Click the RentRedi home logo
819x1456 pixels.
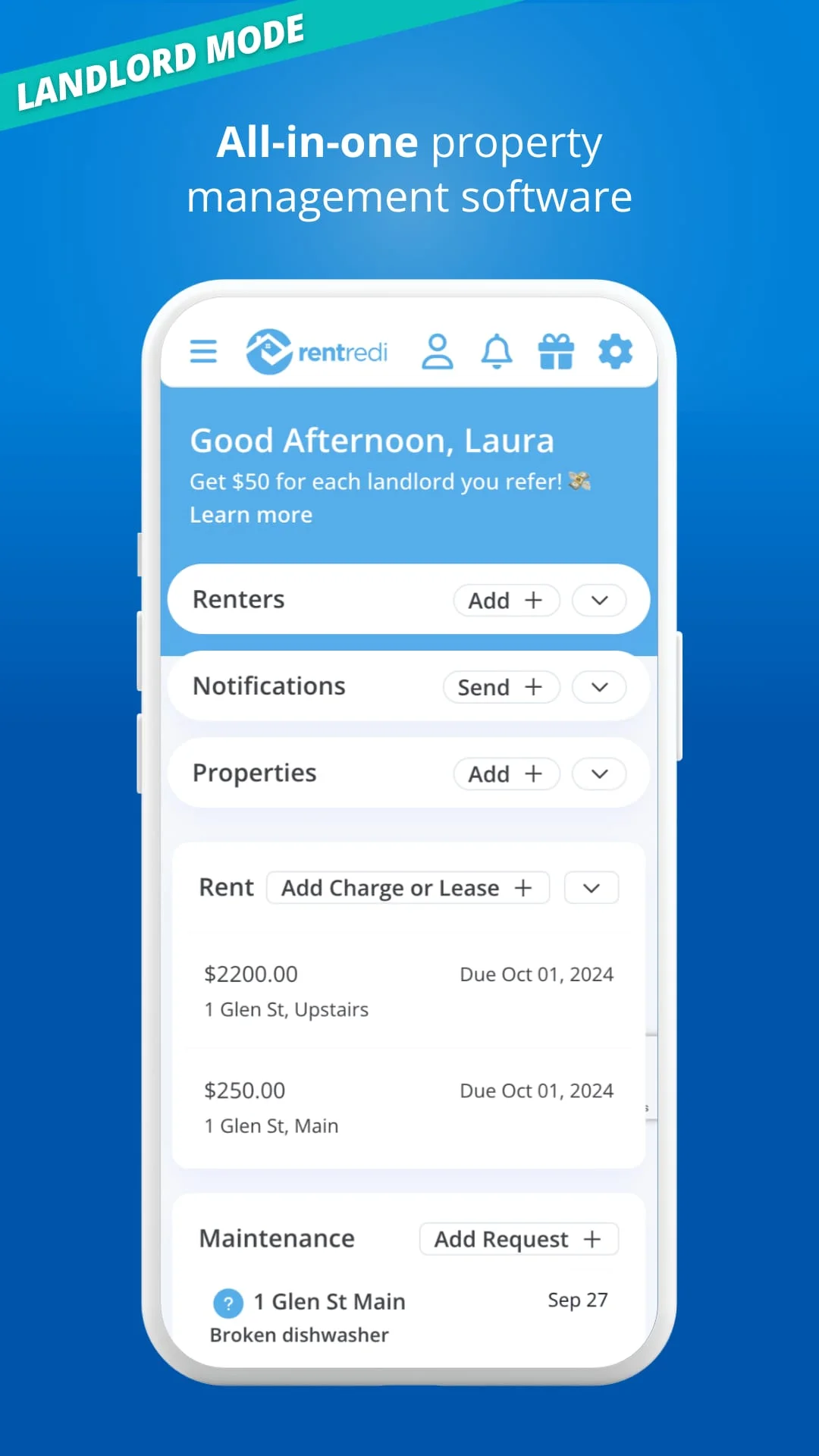pyautogui.click(x=317, y=351)
